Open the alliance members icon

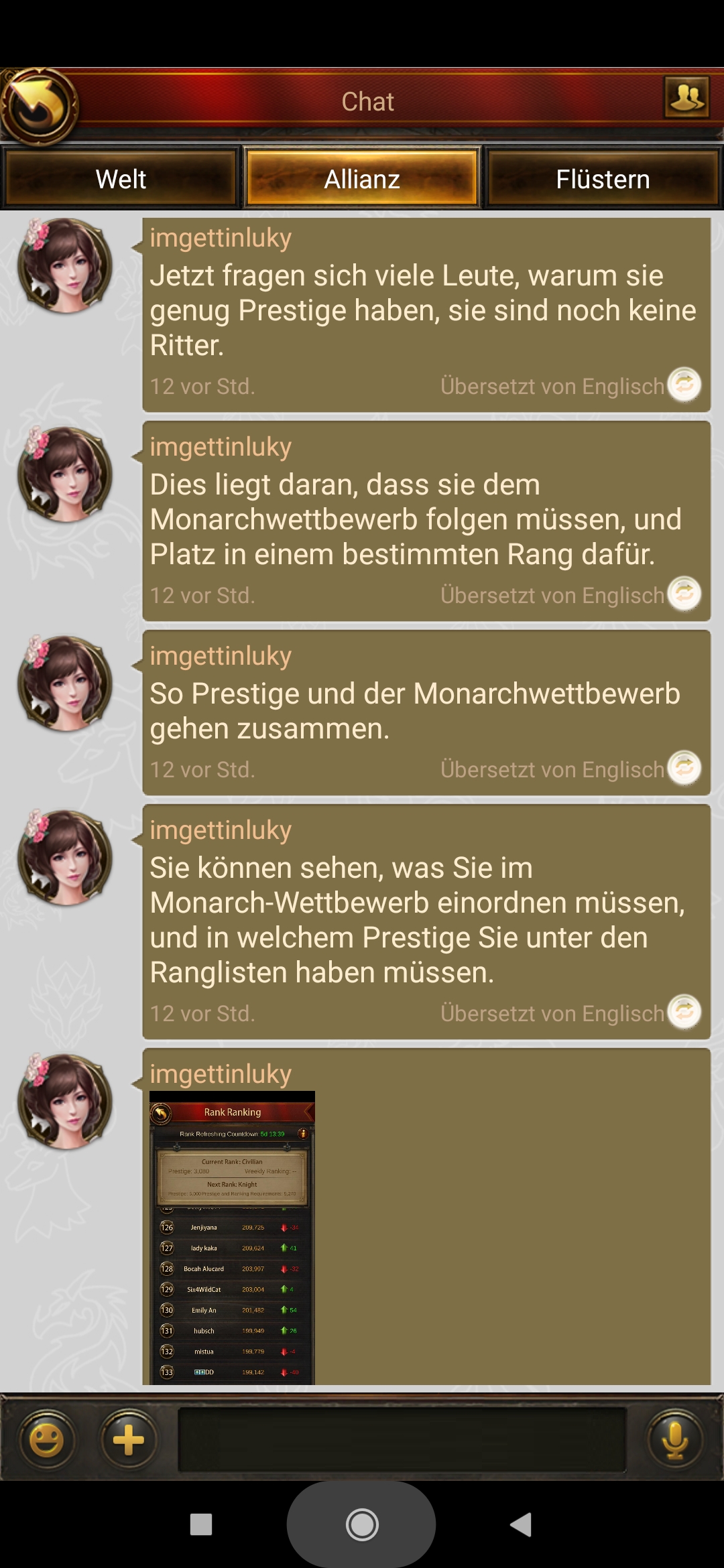click(686, 98)
